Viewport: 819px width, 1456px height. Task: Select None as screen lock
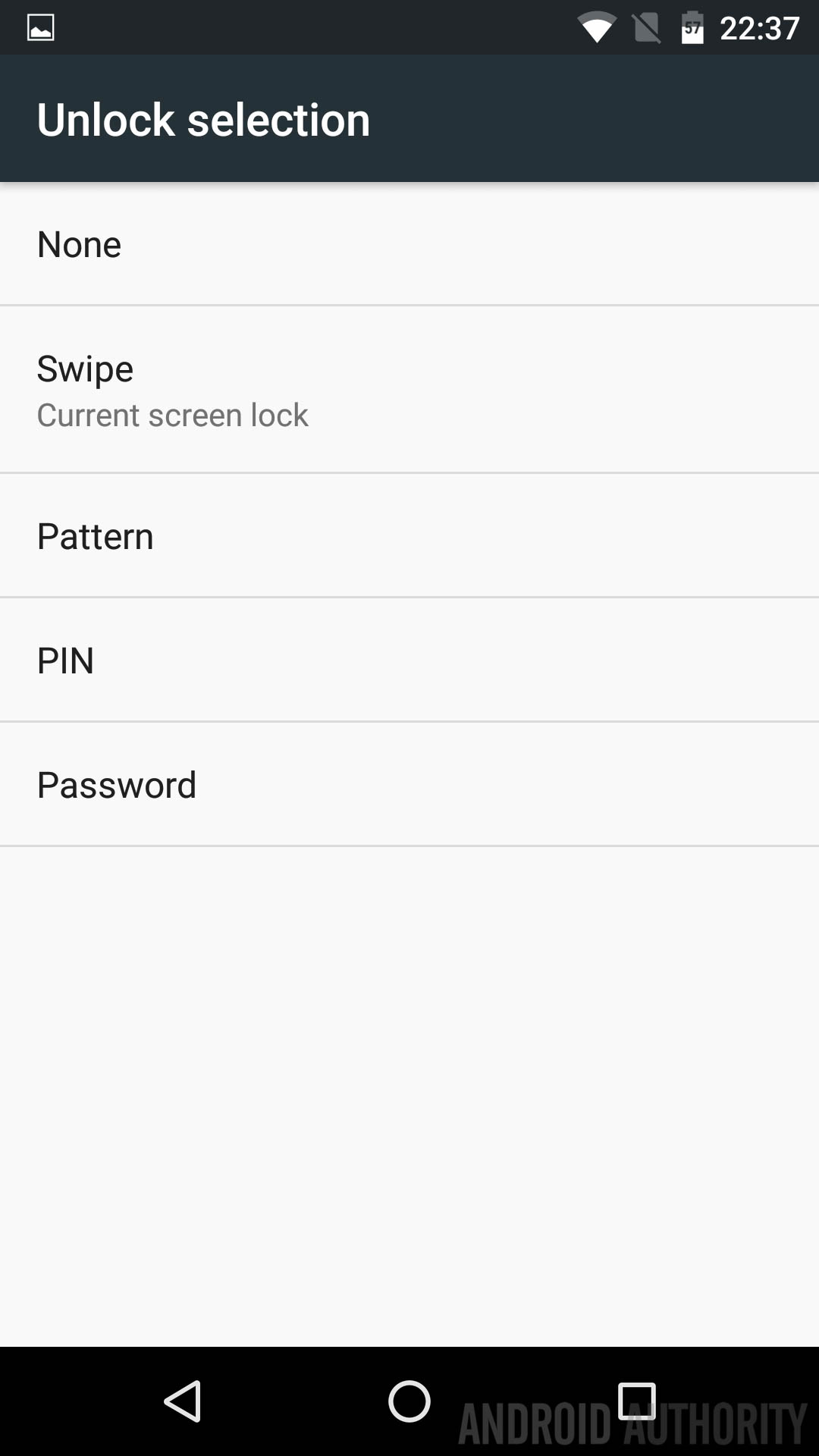(x=409, y=244)
